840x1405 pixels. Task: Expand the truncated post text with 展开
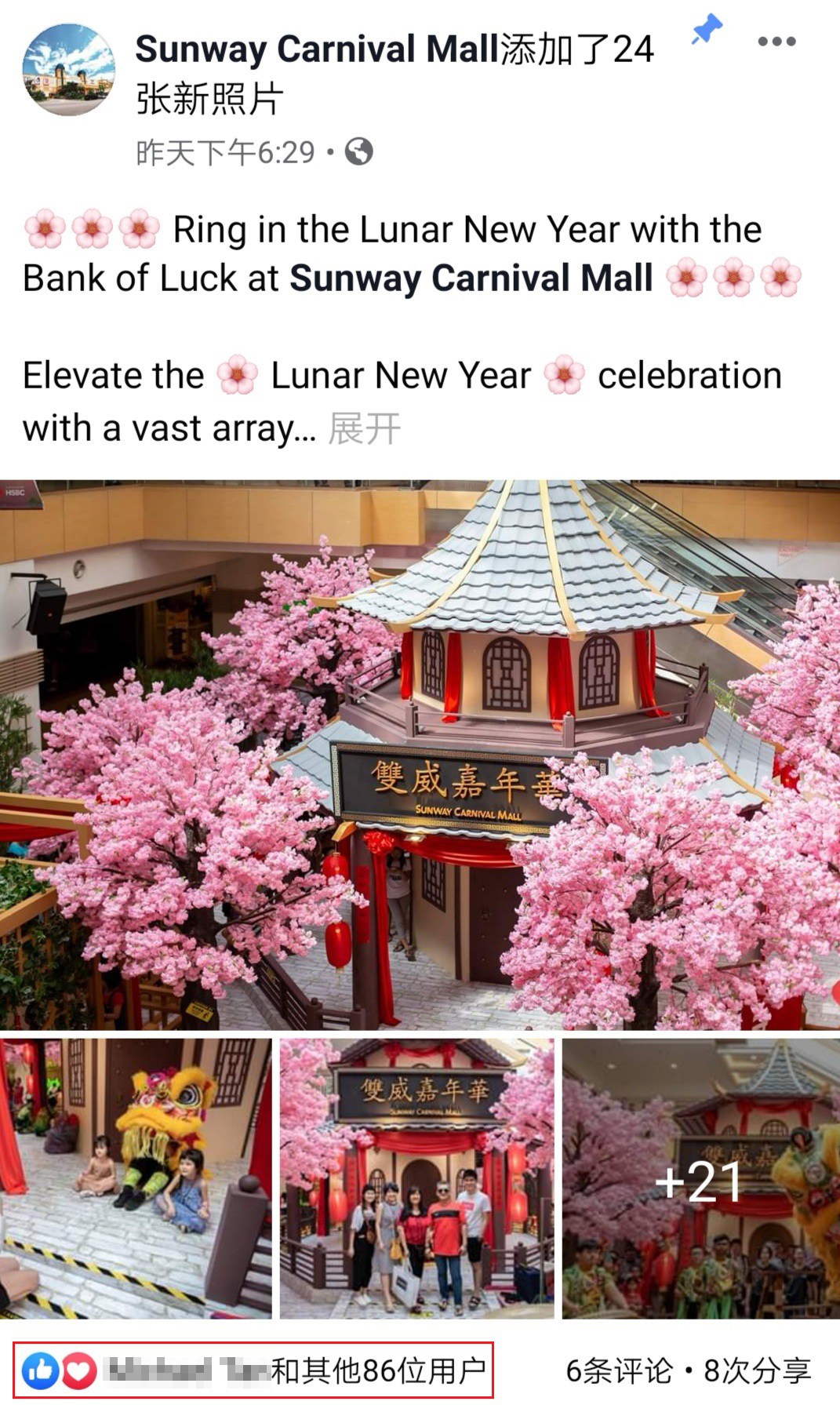pyautogui.click(x=364, y=428)
